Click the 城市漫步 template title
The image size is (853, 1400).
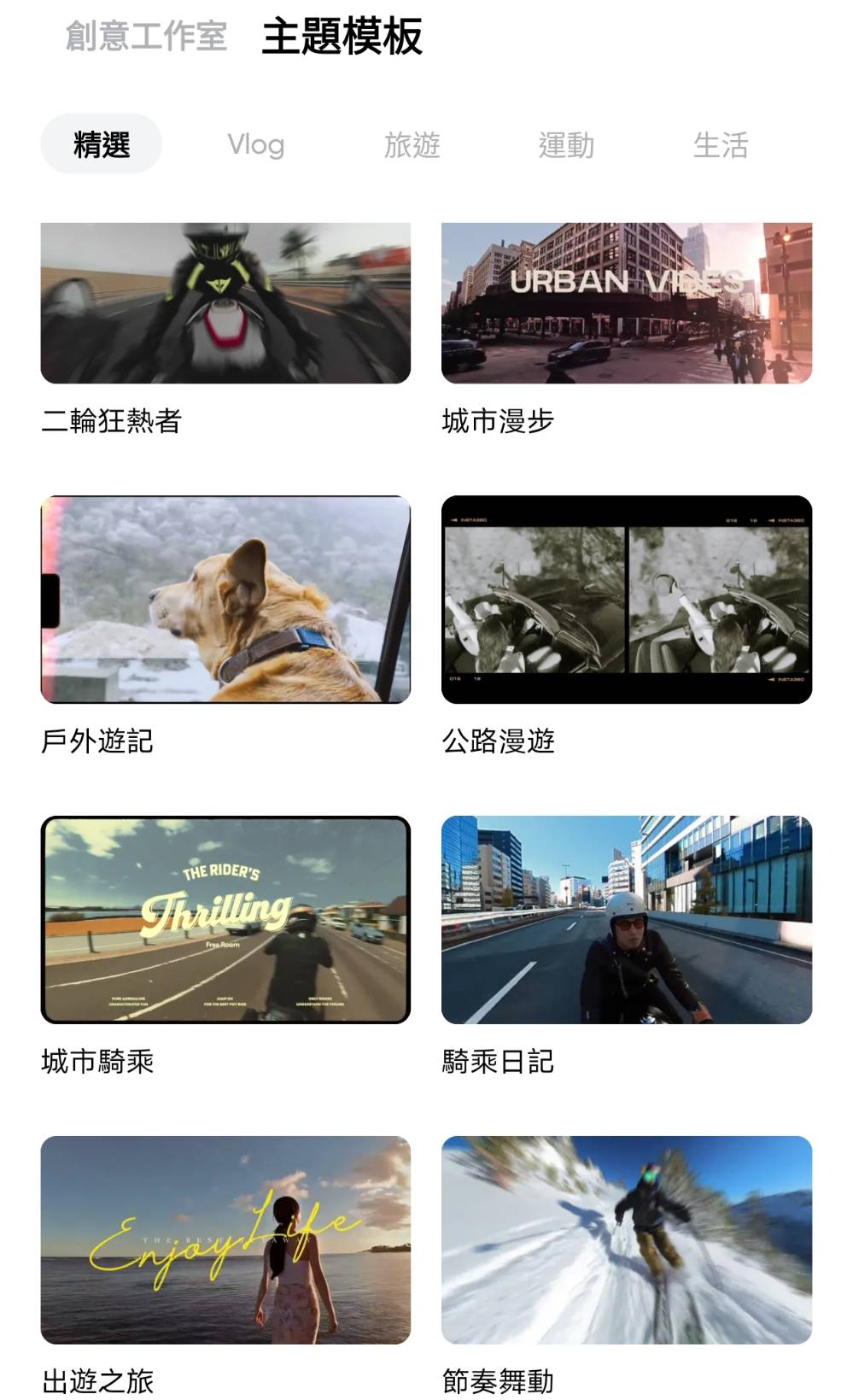tap(500, 418)
